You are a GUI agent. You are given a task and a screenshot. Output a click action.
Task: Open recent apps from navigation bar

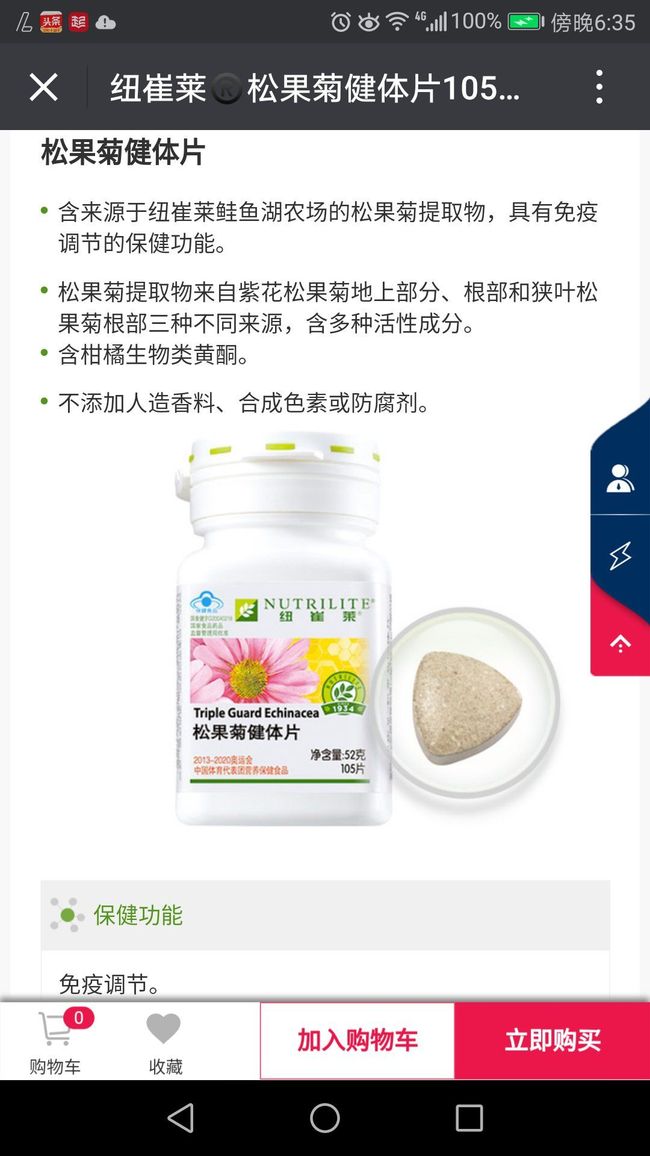coord(469,1118)
